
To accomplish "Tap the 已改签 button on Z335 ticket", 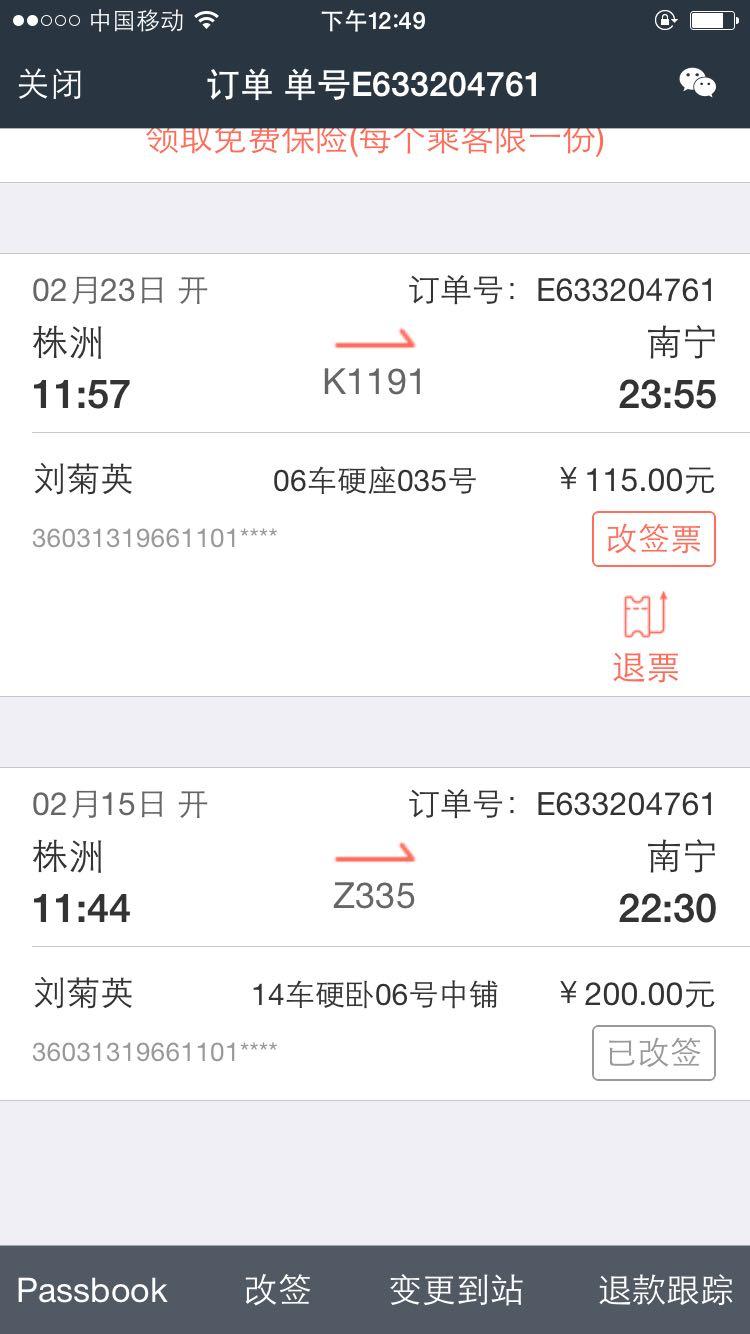I will pos(653,1053).
